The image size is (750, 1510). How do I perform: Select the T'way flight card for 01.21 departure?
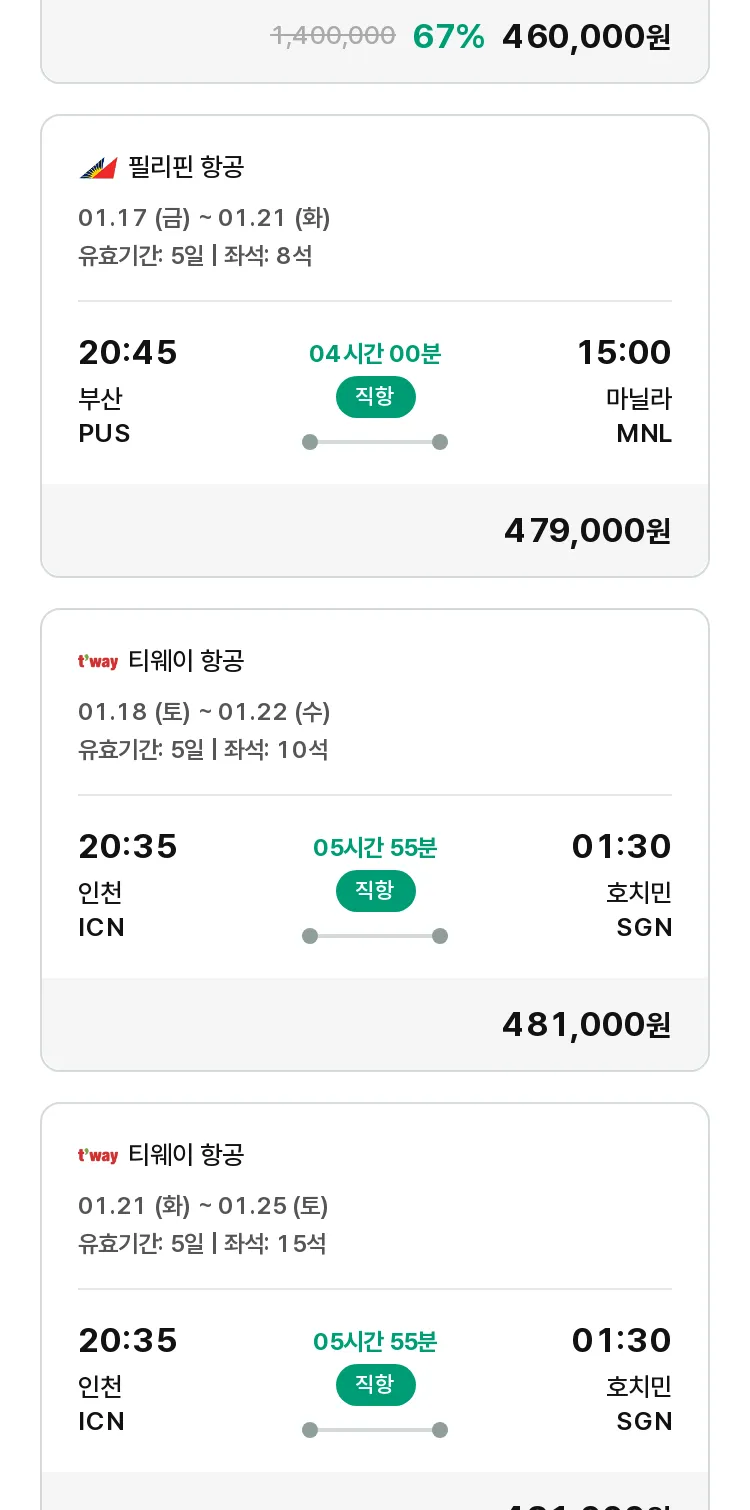click(x=375, y=1306)
